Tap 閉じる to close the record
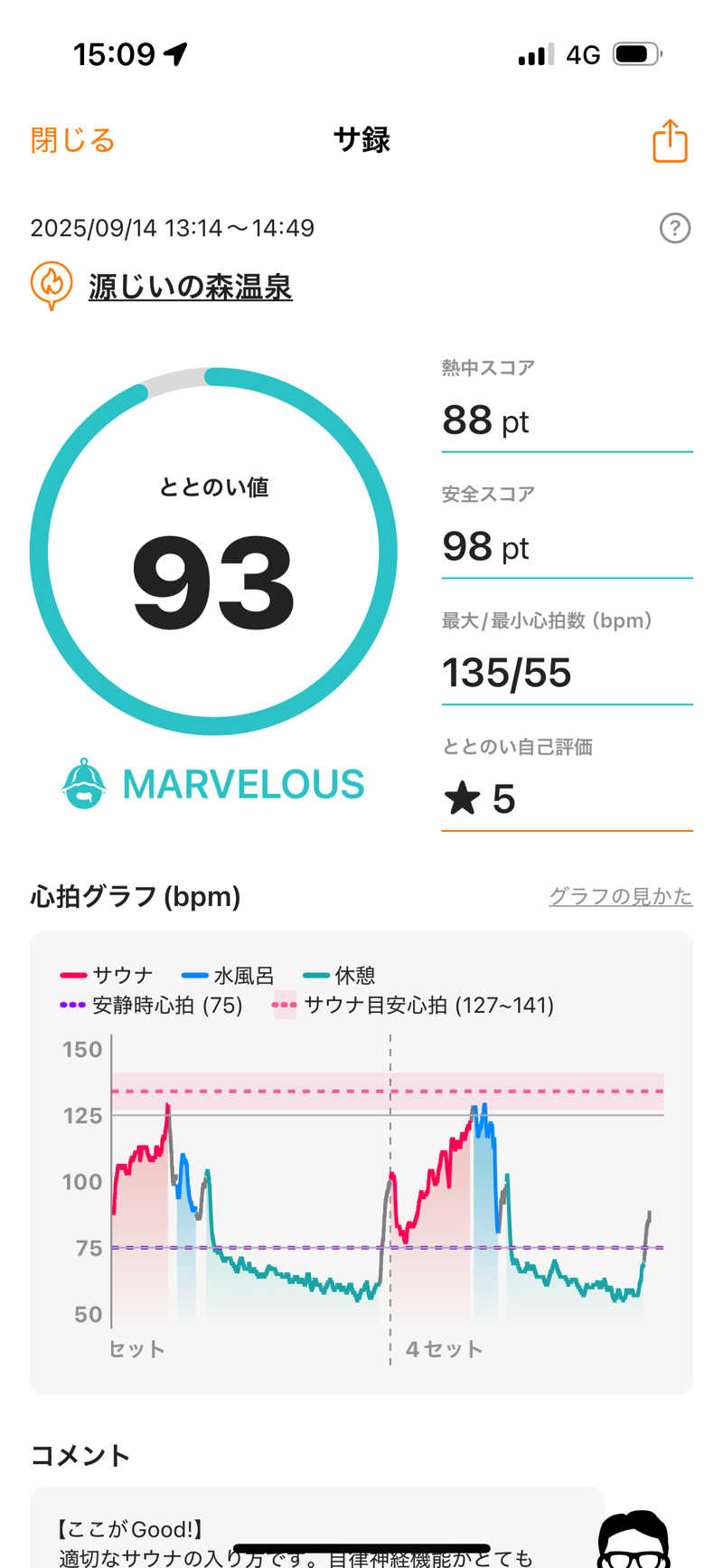This screenshot has height=1568, width=723. 72,141
